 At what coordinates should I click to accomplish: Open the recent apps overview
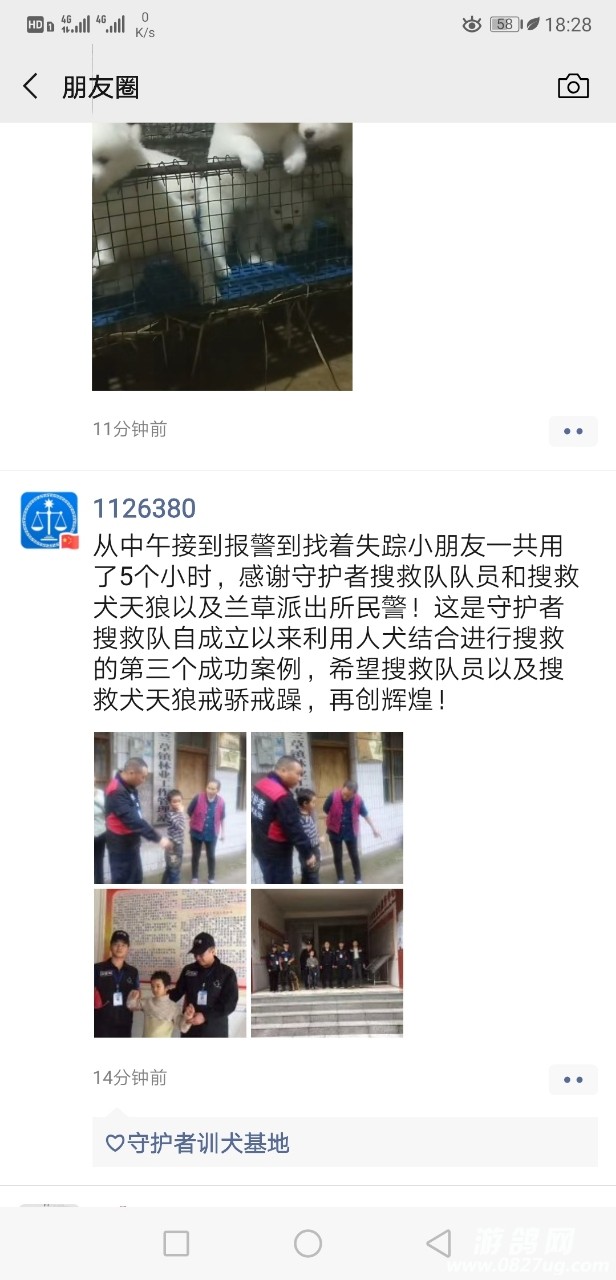point(176,1243)
